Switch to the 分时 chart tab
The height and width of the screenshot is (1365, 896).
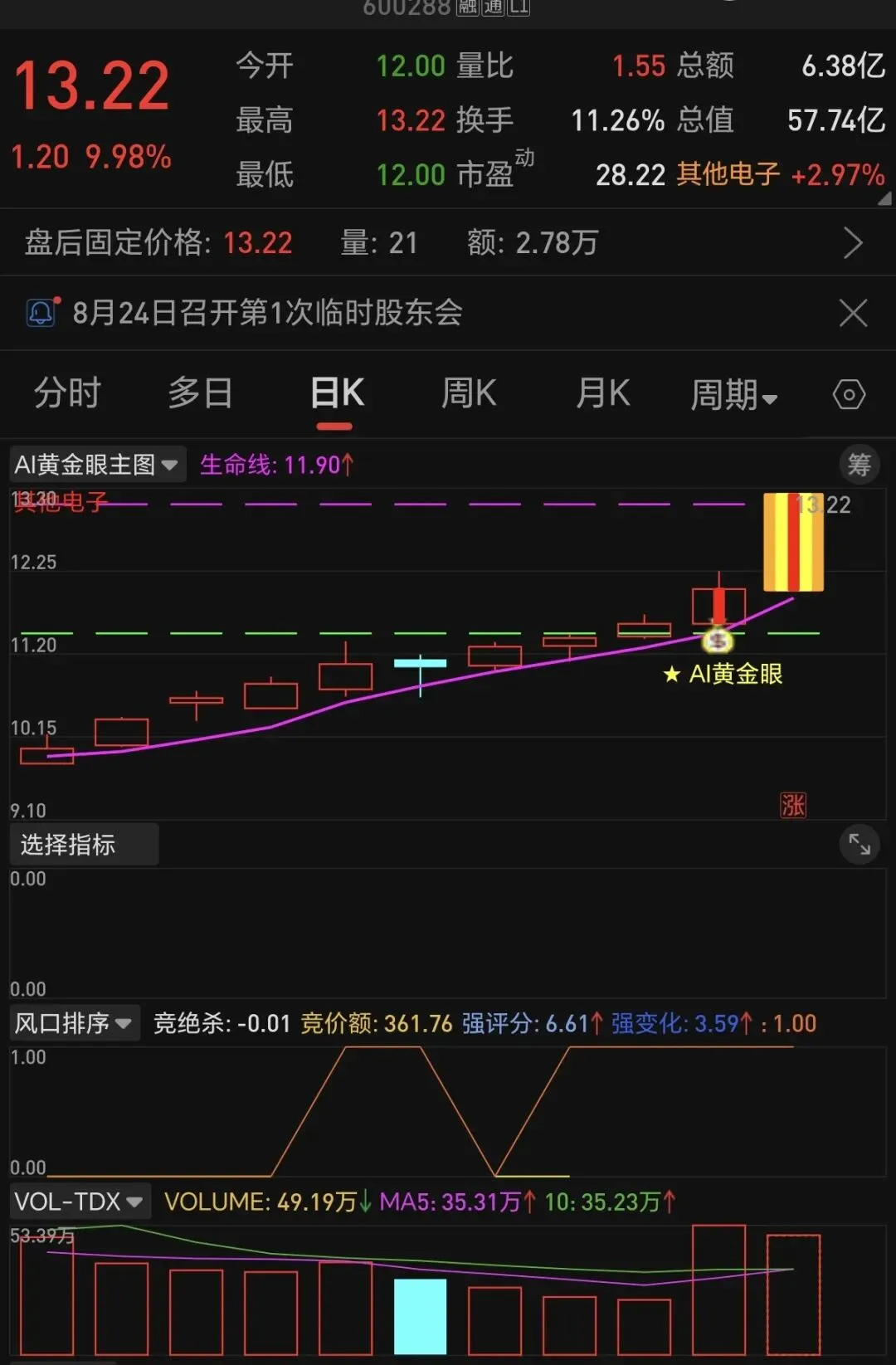[67, 392]
